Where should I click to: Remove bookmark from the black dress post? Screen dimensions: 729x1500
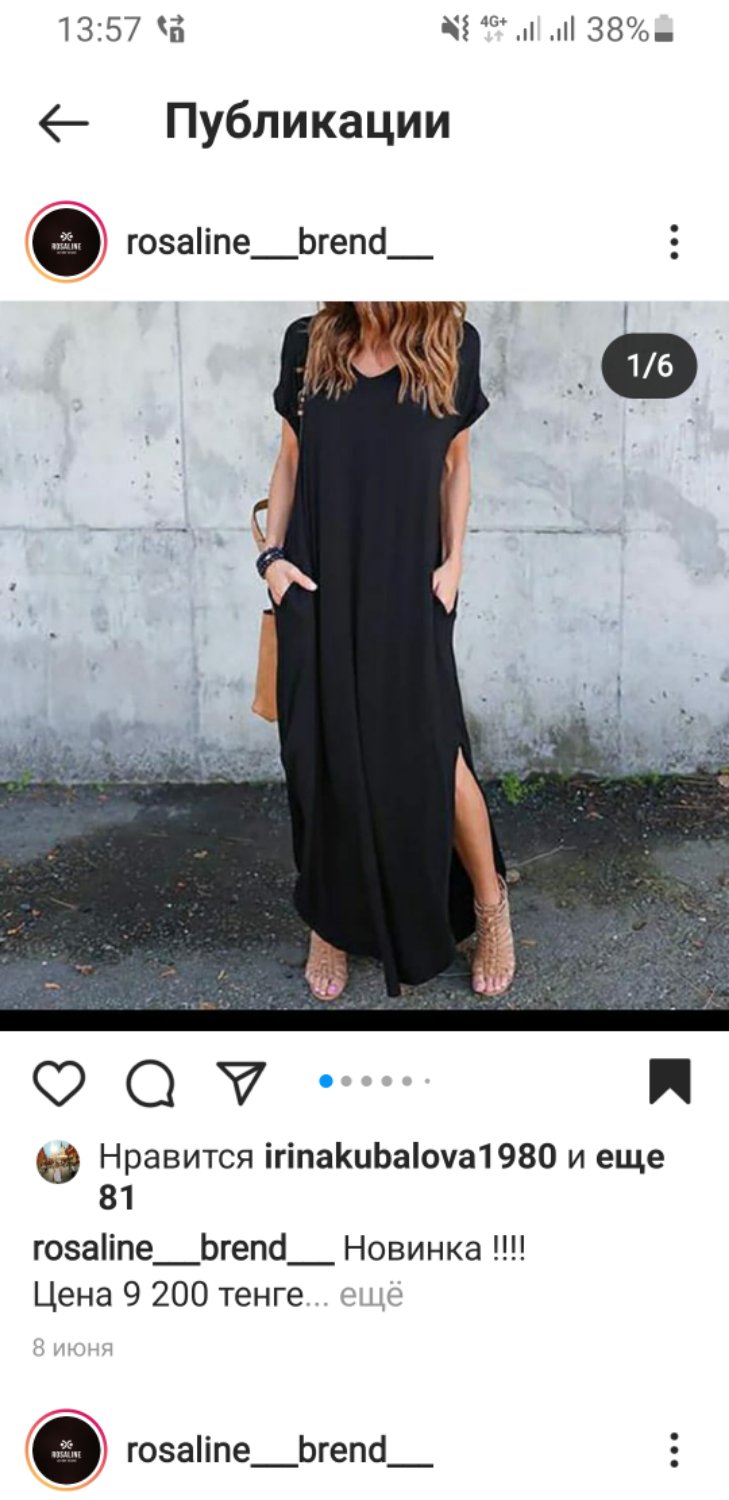tap(669, 1082)
